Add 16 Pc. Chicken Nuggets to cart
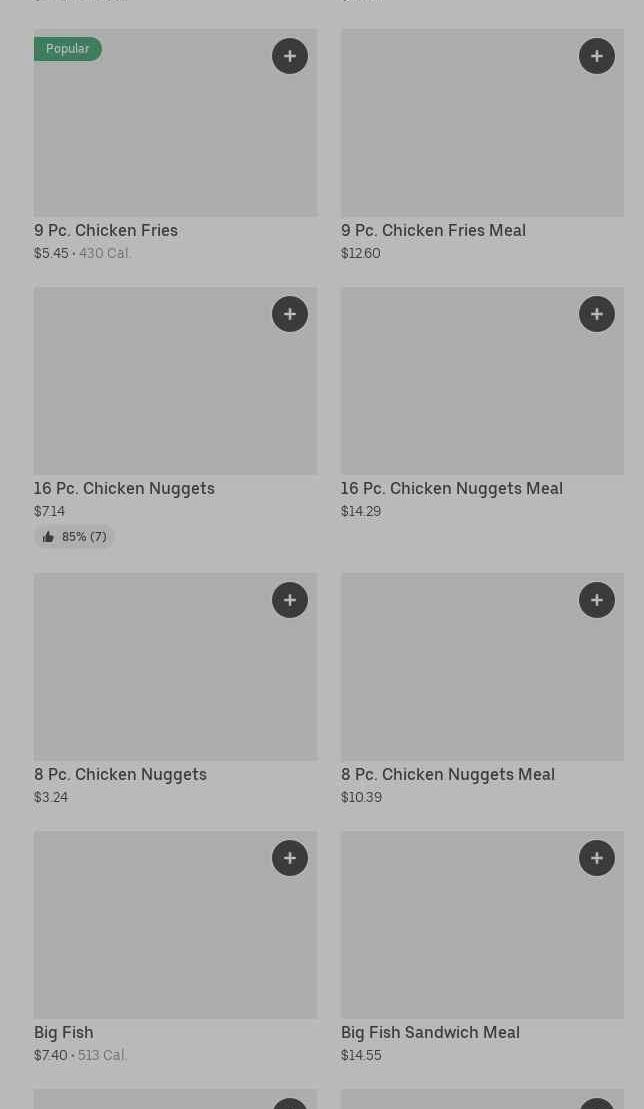Screen dimensions: 644x1109 [x=290, y=314]
